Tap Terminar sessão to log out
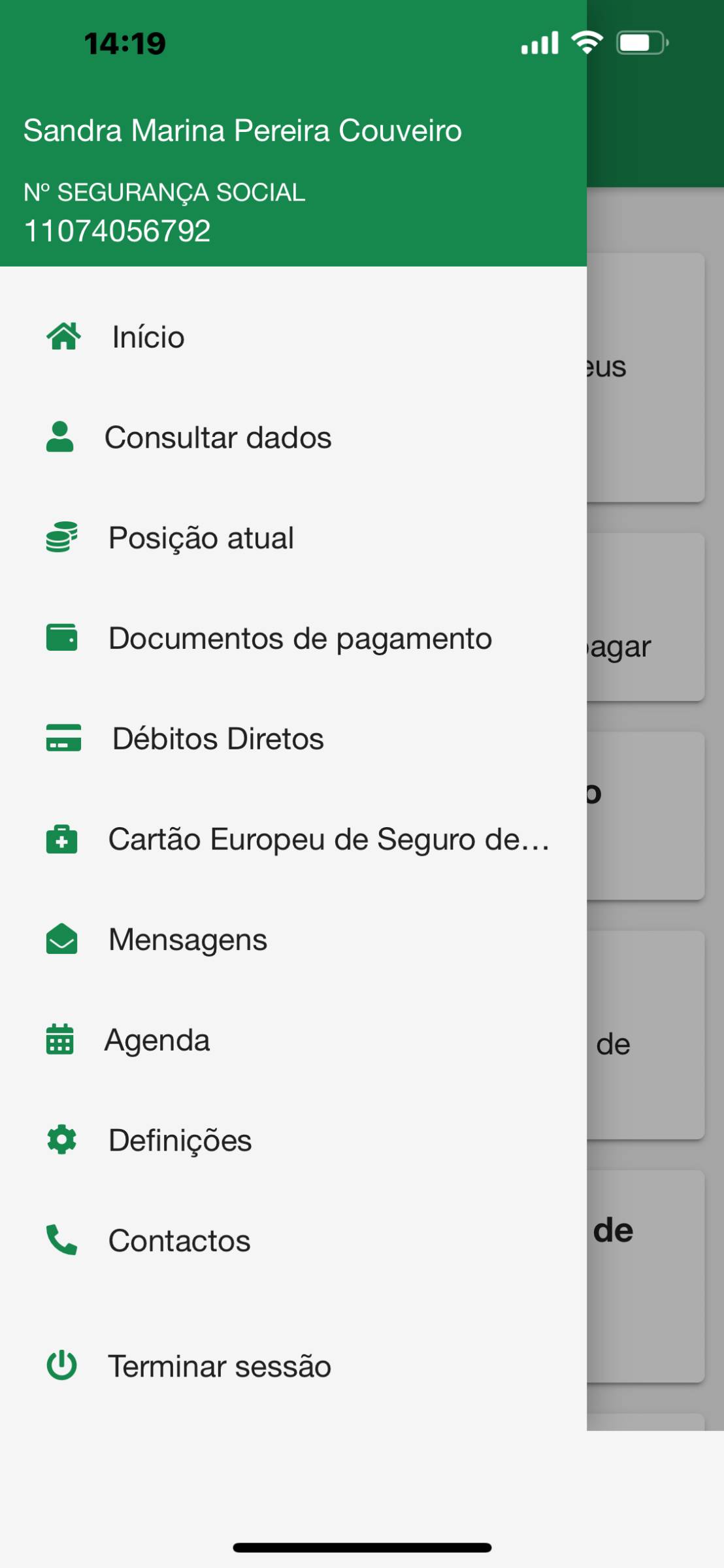724x1568 pixels. pyautogui.click(x=219, y=1366)
